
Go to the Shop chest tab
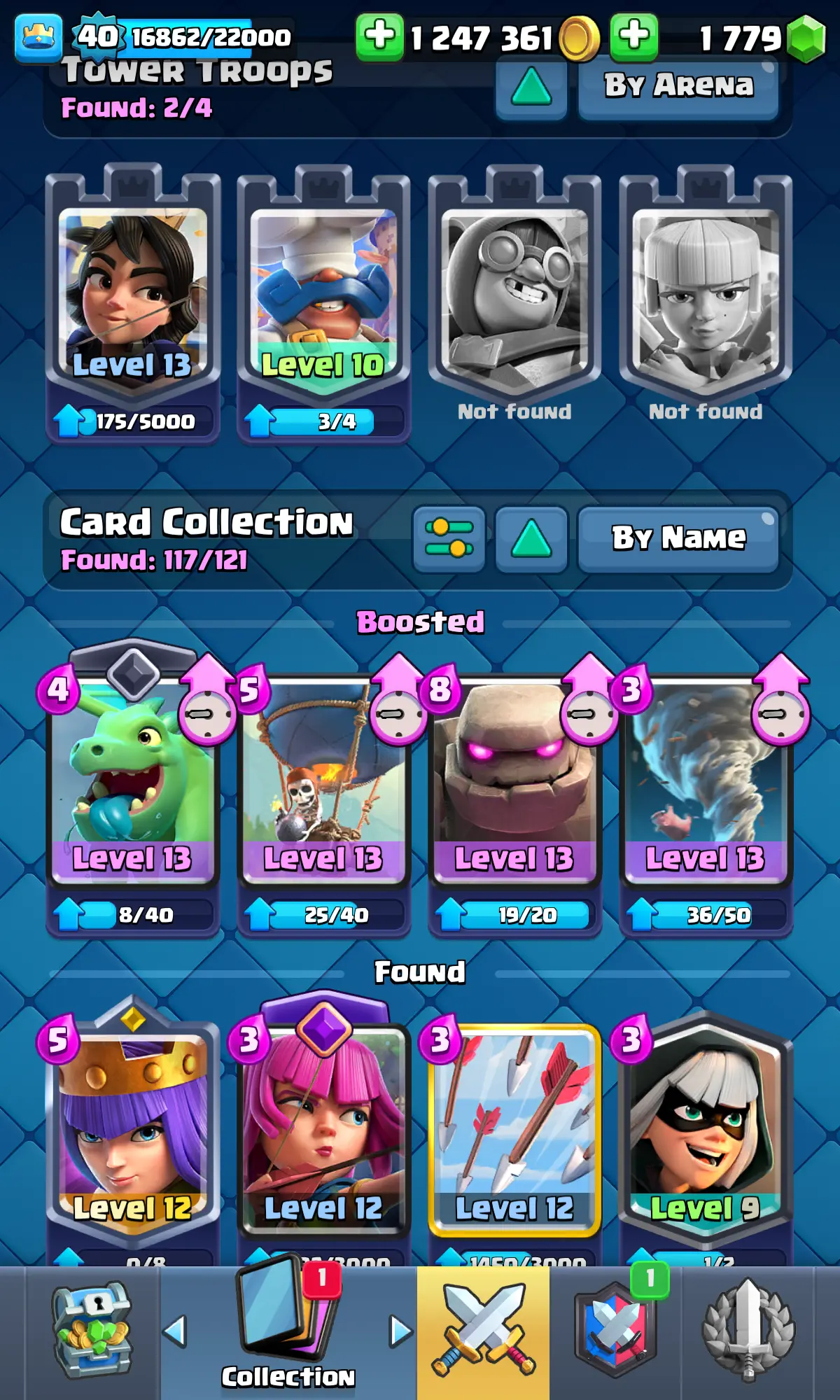point(92,1330)
